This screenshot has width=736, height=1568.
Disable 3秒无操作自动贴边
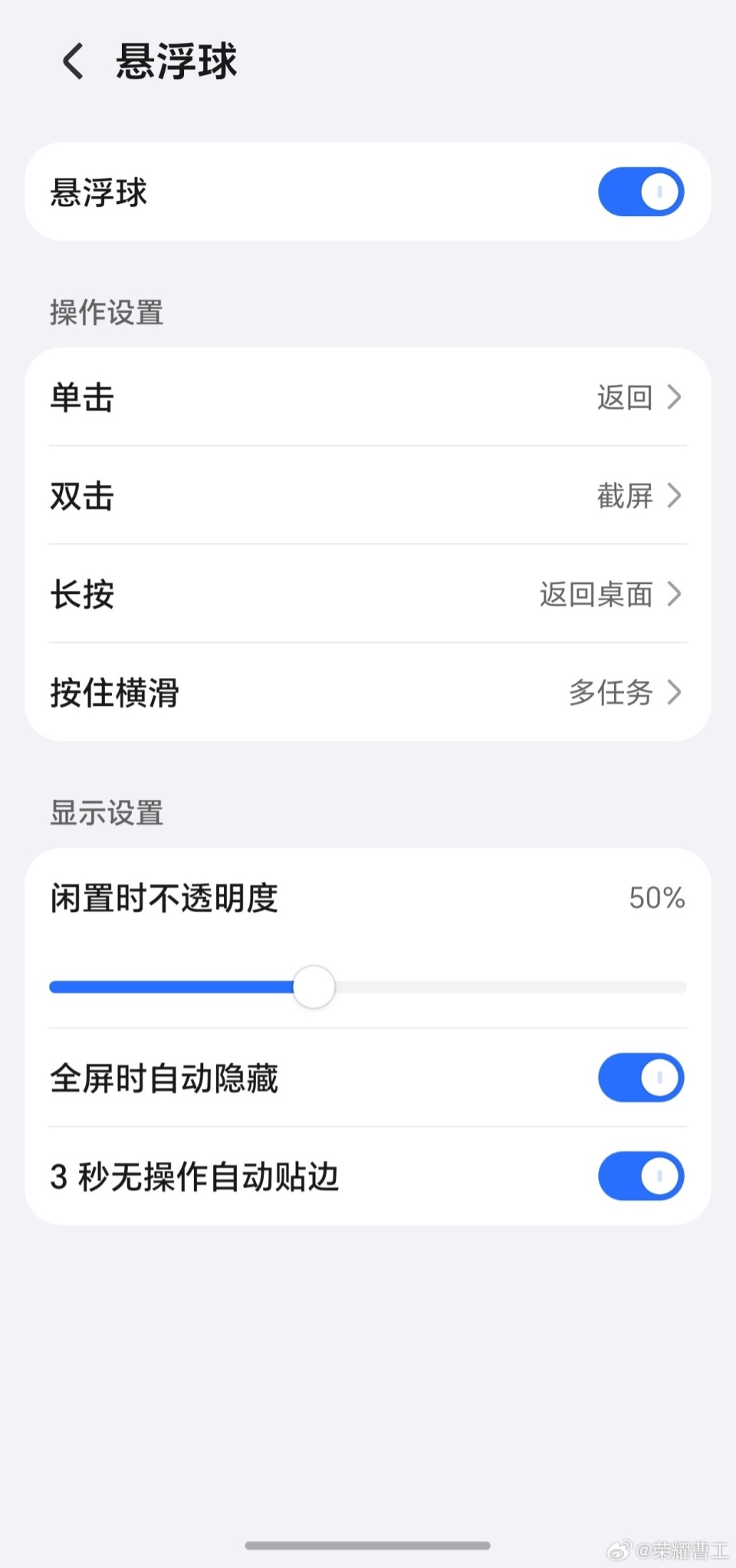pos(641,1176)
